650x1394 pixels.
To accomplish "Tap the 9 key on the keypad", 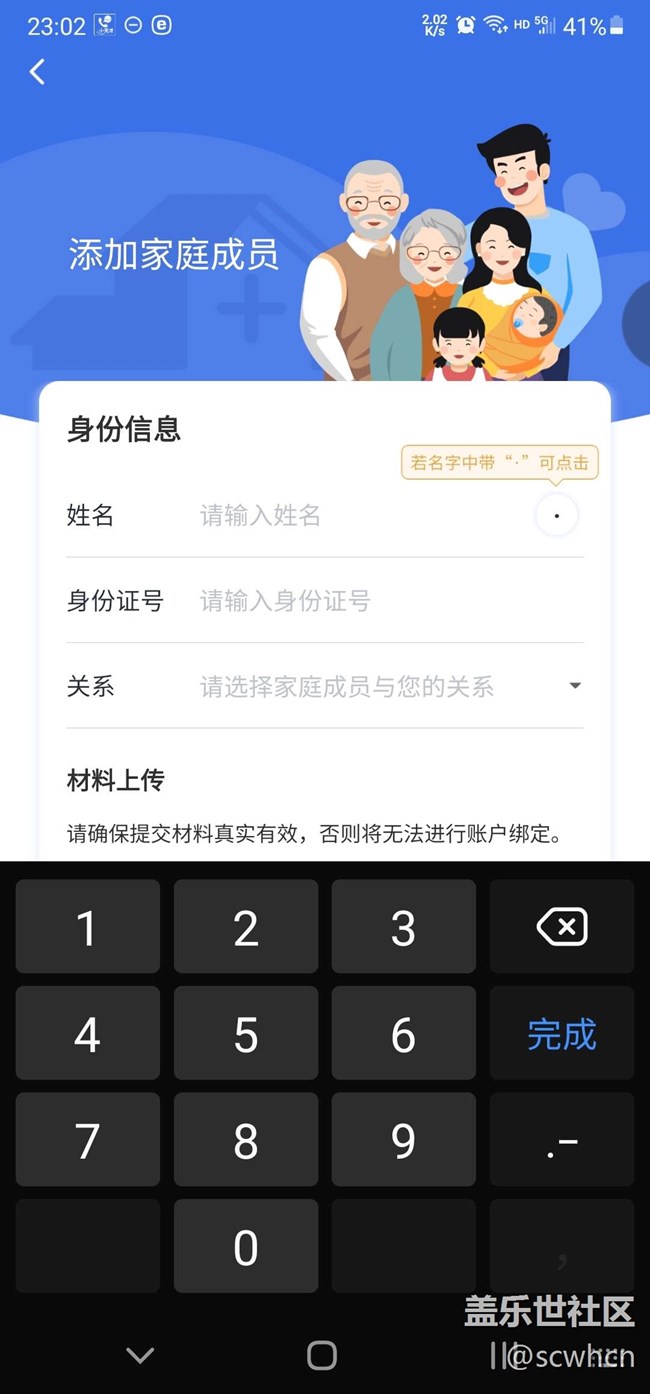I will click(403, 1140).
